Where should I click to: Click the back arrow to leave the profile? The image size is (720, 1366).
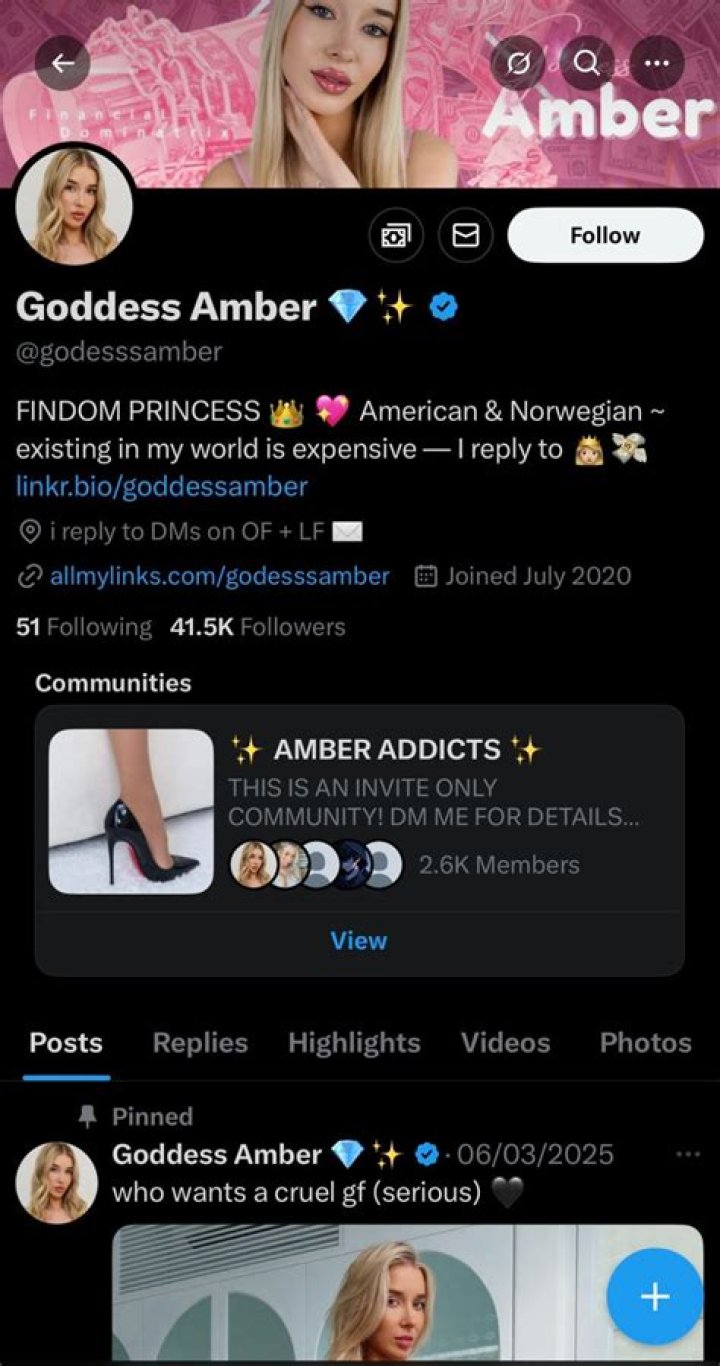coord(62,63)
